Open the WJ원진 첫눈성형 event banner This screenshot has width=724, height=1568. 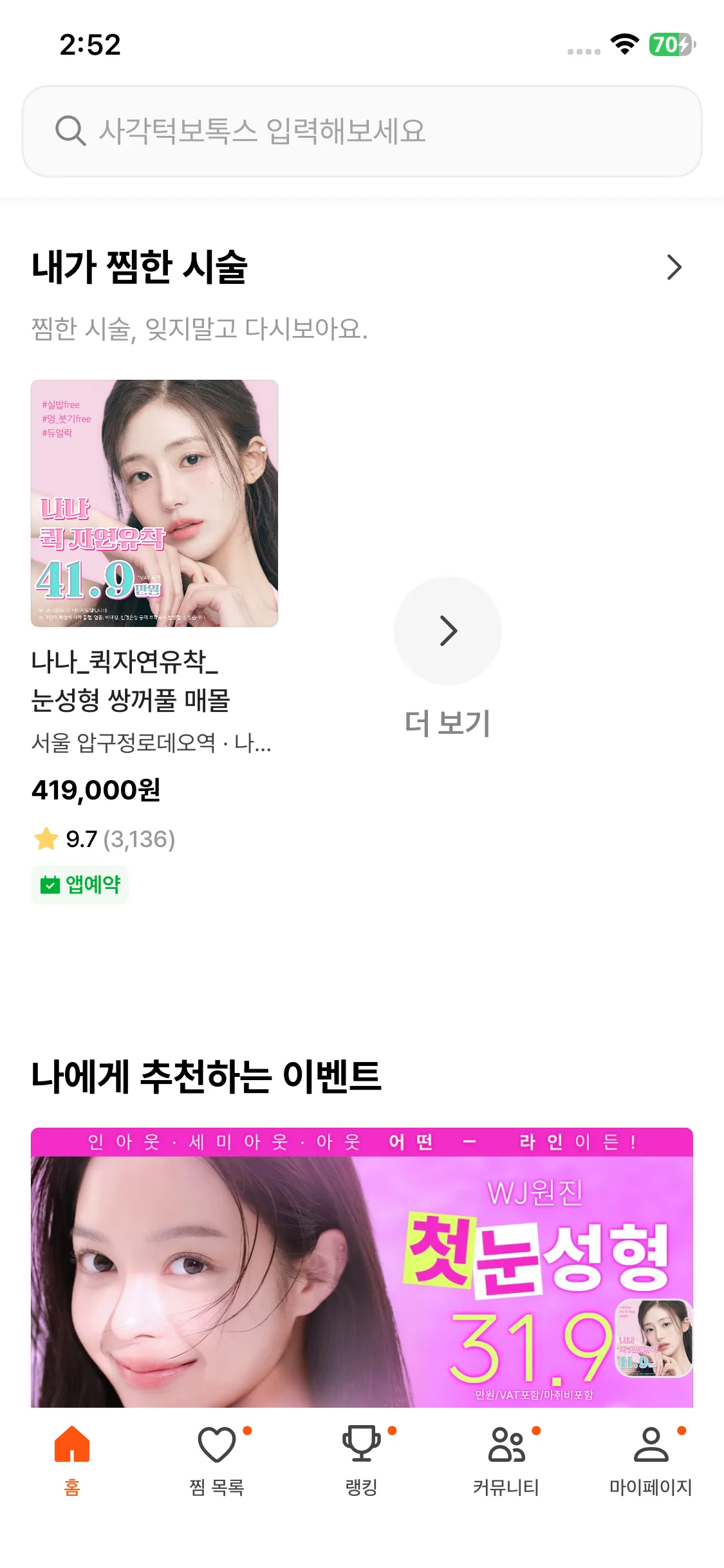(362, 1267)
